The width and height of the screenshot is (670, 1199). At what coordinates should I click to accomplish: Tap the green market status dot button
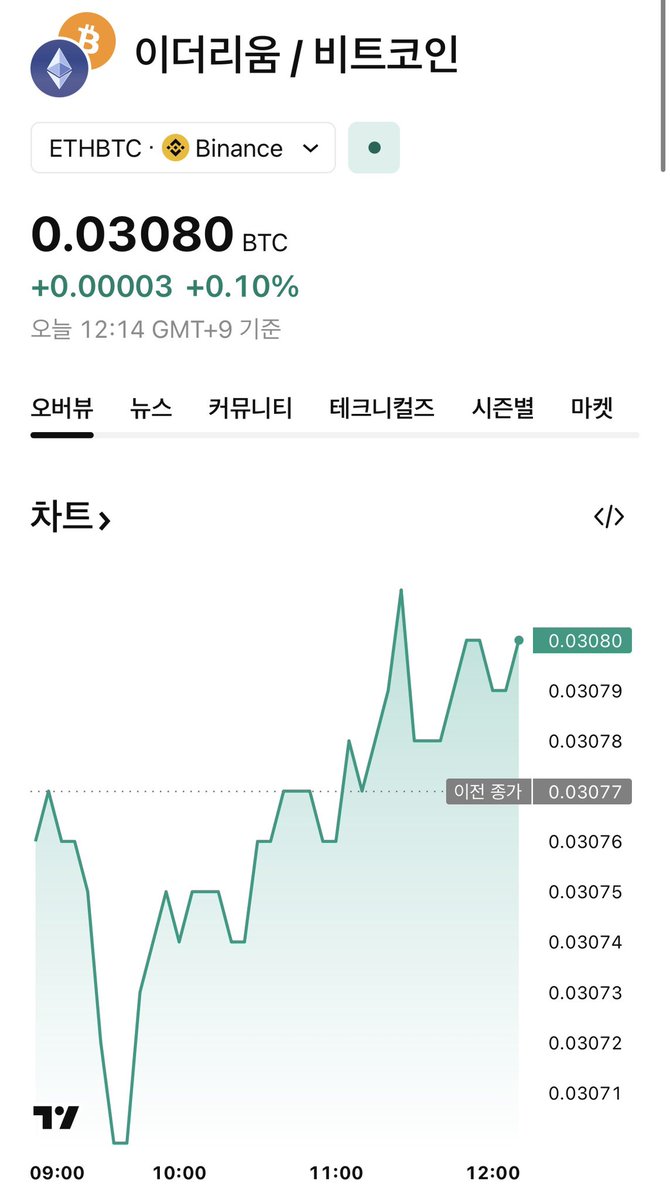point(374,148)
